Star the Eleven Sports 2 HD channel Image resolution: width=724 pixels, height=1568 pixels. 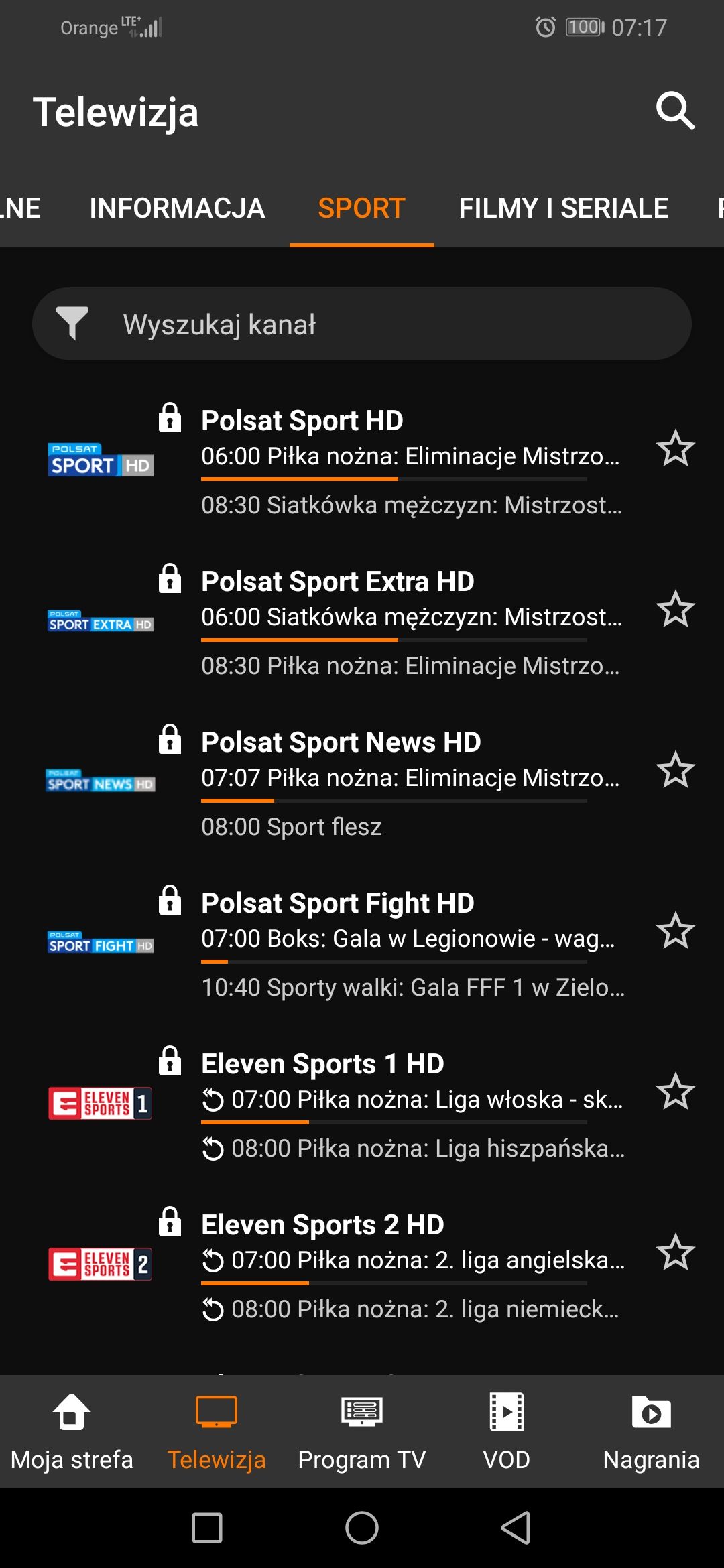675,1252
